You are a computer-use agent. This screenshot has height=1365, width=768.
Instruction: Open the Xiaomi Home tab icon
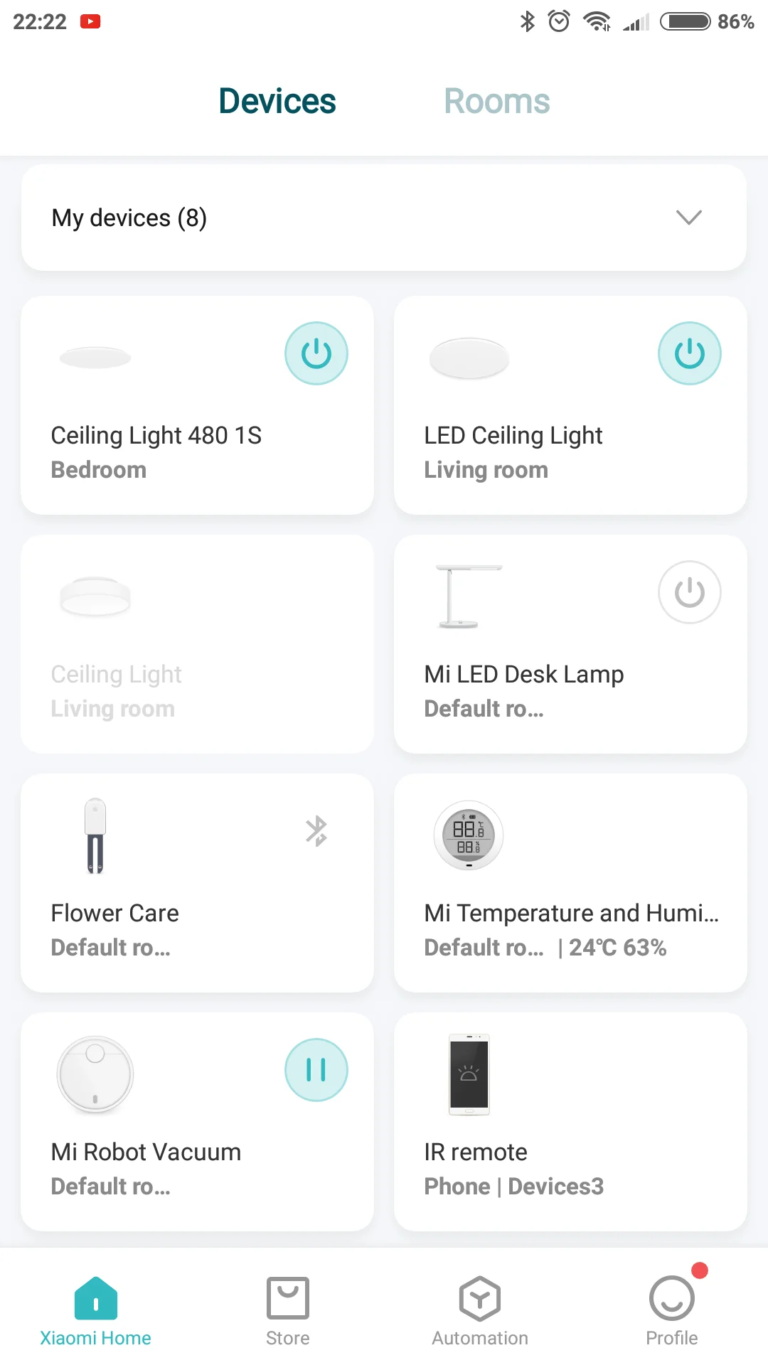95,1297
